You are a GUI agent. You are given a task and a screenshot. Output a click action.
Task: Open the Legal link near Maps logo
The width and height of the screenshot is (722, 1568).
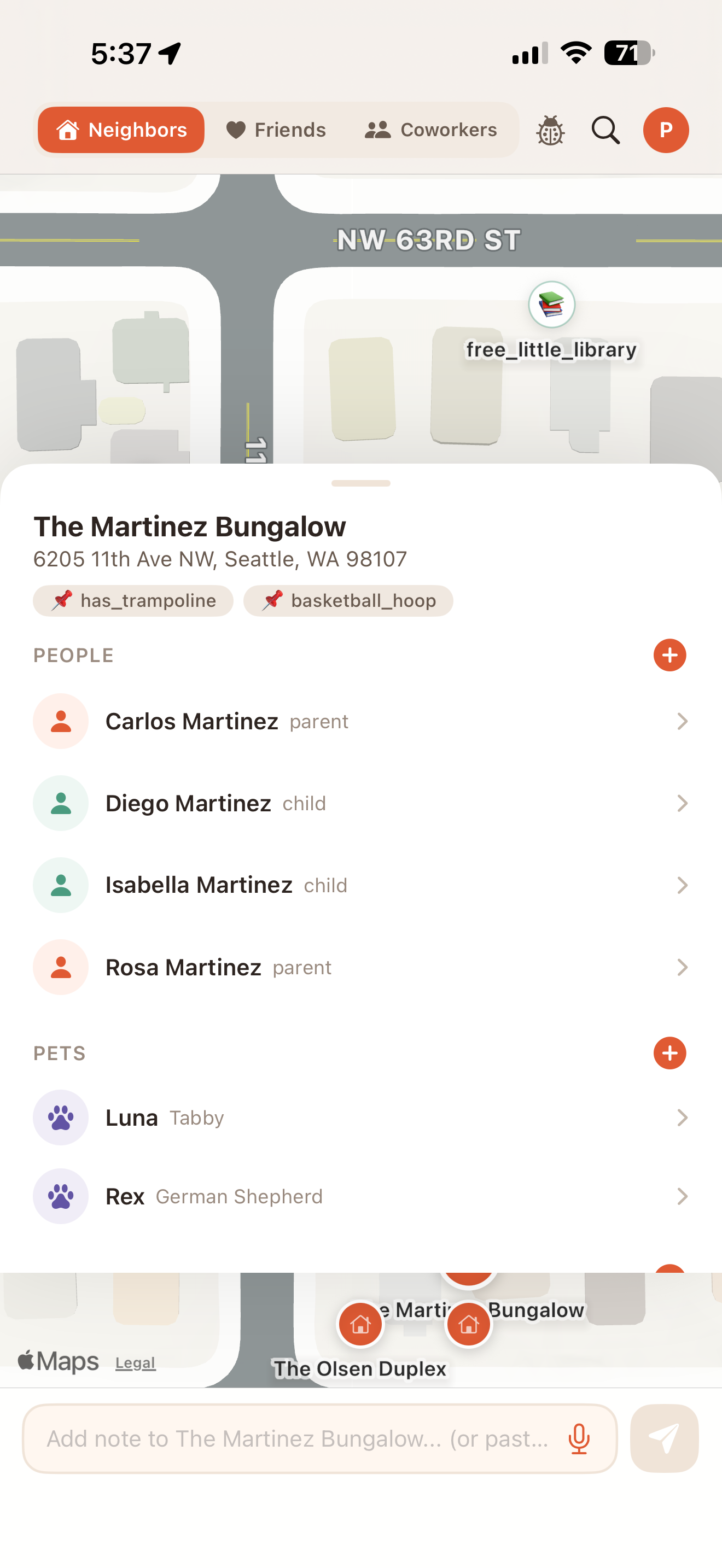pos(135,1363)
